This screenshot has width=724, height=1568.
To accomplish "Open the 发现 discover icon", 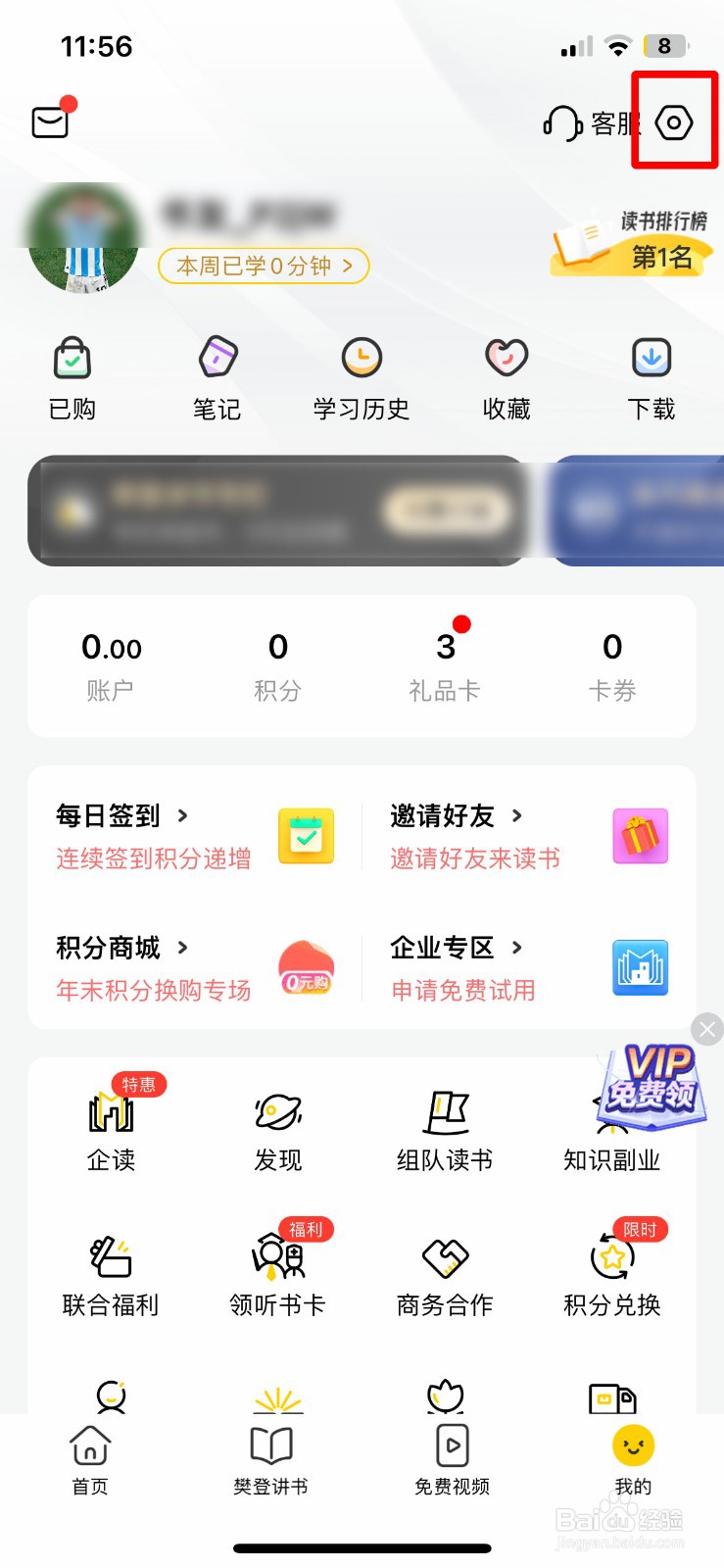I will [276, 1127].
